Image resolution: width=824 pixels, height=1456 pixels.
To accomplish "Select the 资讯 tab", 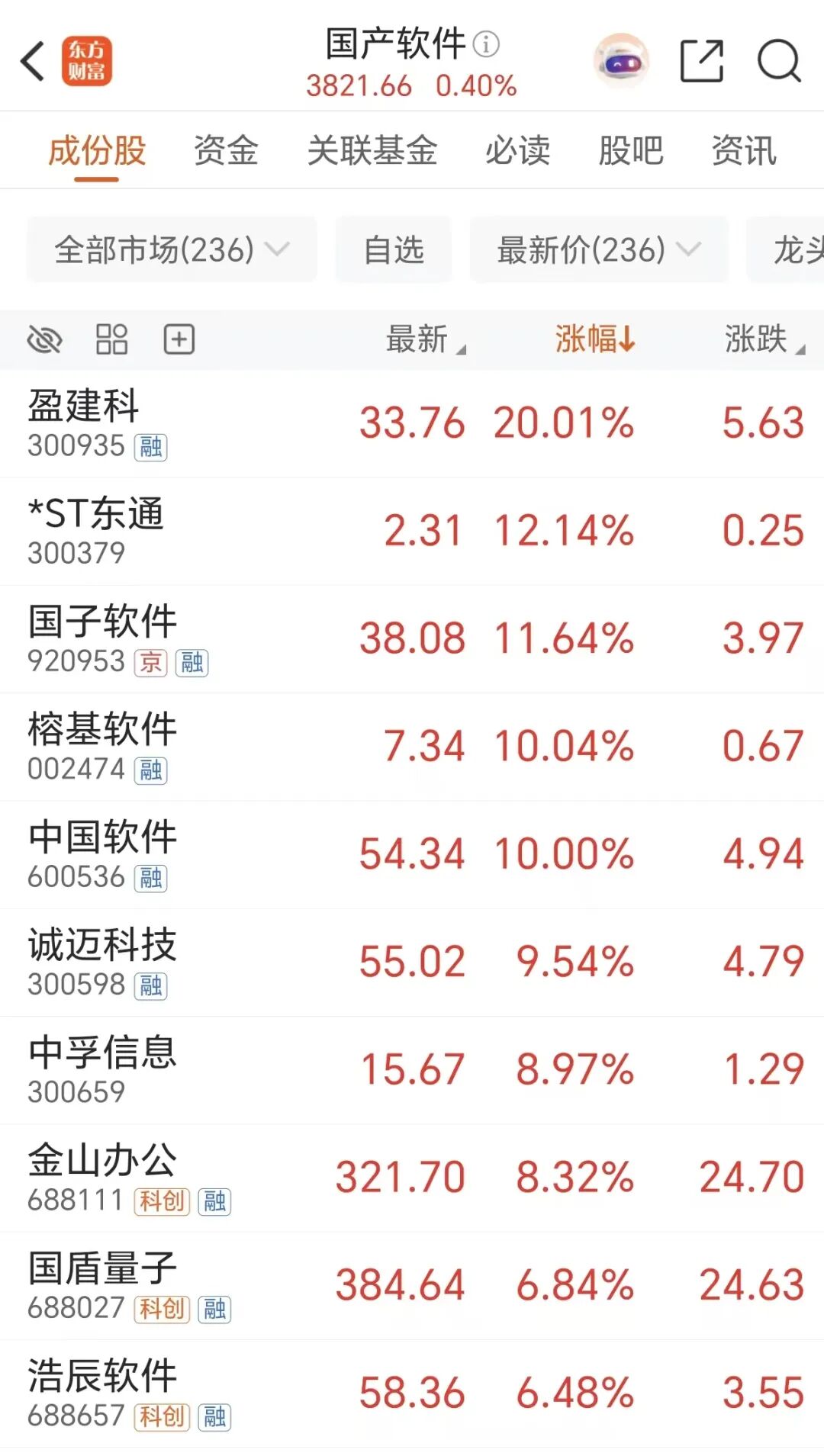I will point(744,150).
